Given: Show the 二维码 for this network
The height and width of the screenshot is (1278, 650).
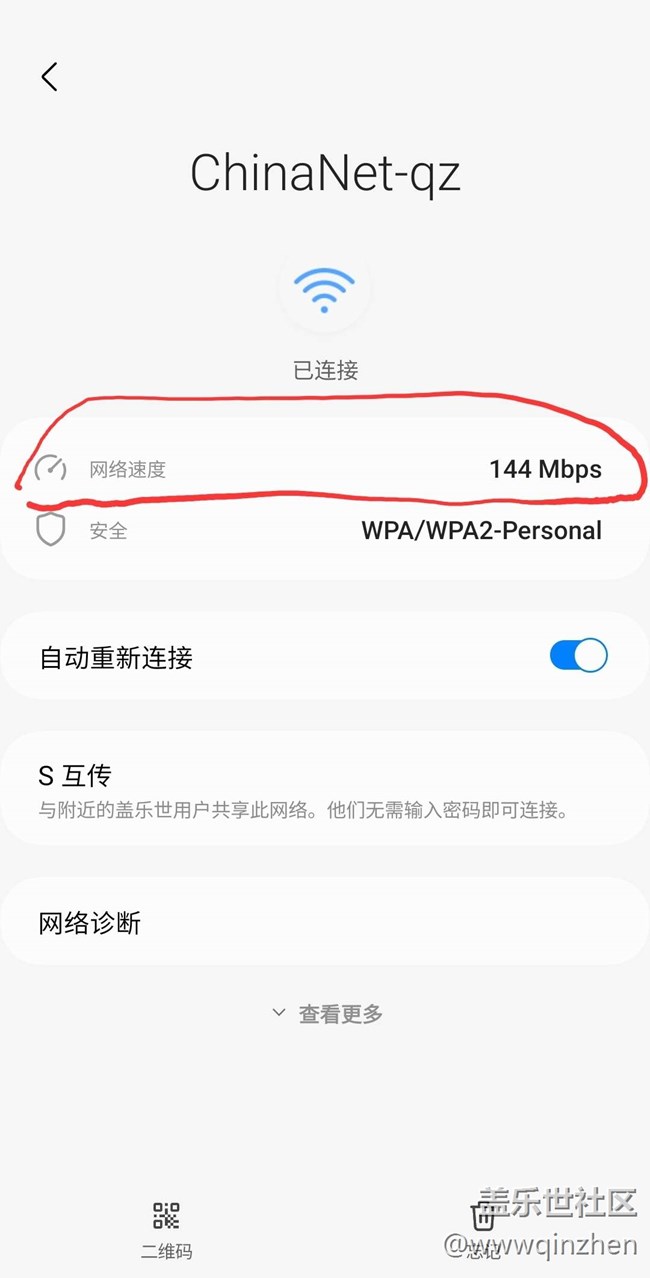Looking at the screenshot, I should (x=166, y=1229).
